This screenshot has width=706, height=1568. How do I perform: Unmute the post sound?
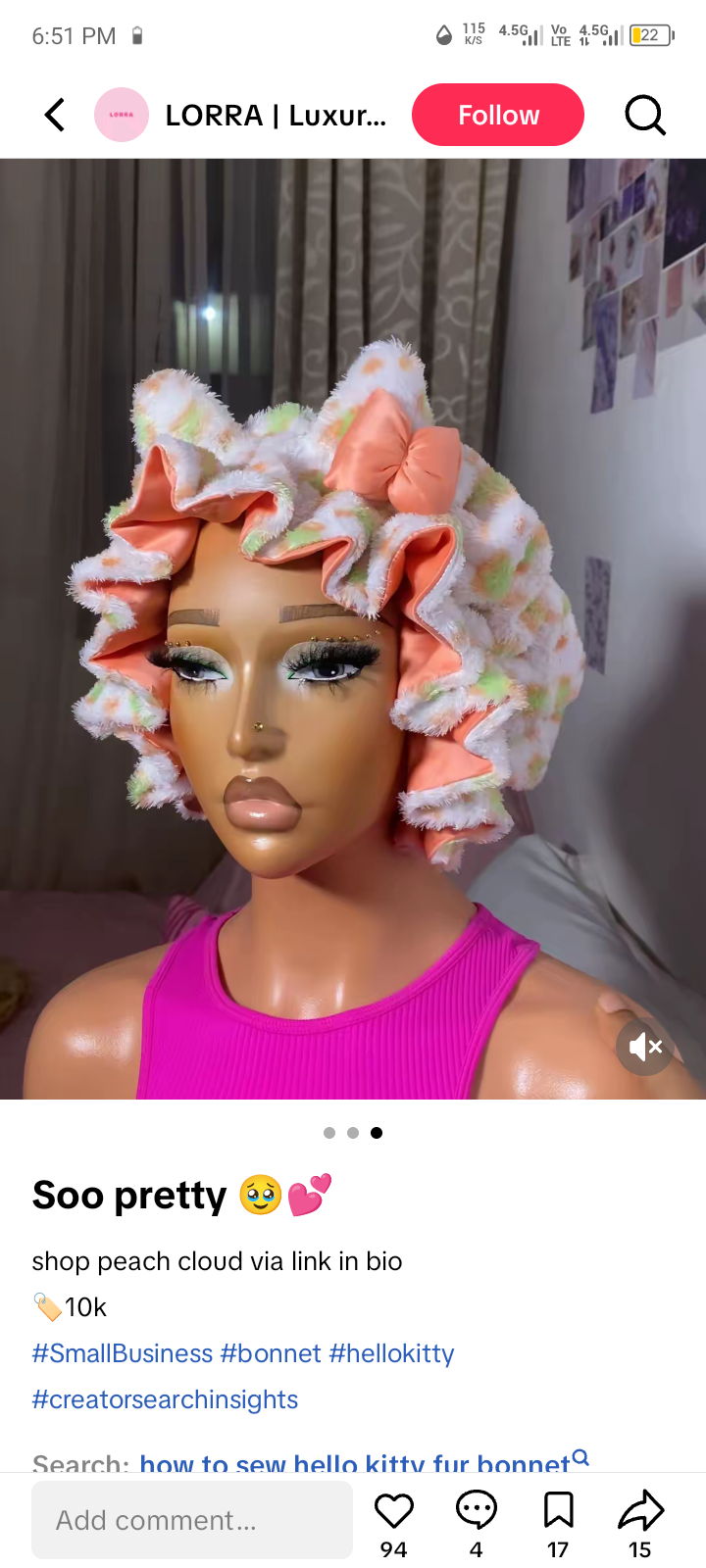[644, 1047]
